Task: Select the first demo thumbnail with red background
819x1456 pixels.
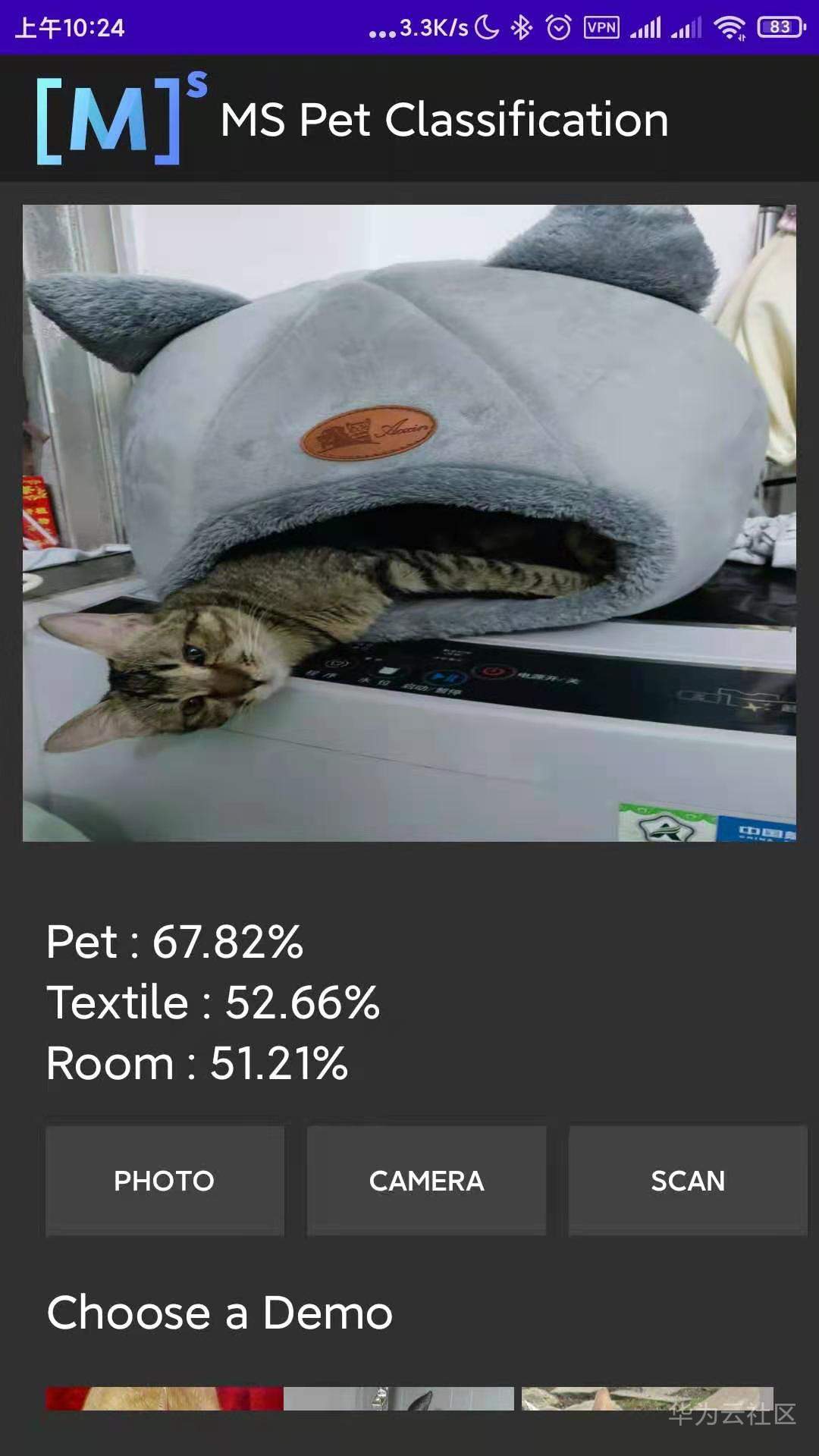Action: pos(165,1398)
